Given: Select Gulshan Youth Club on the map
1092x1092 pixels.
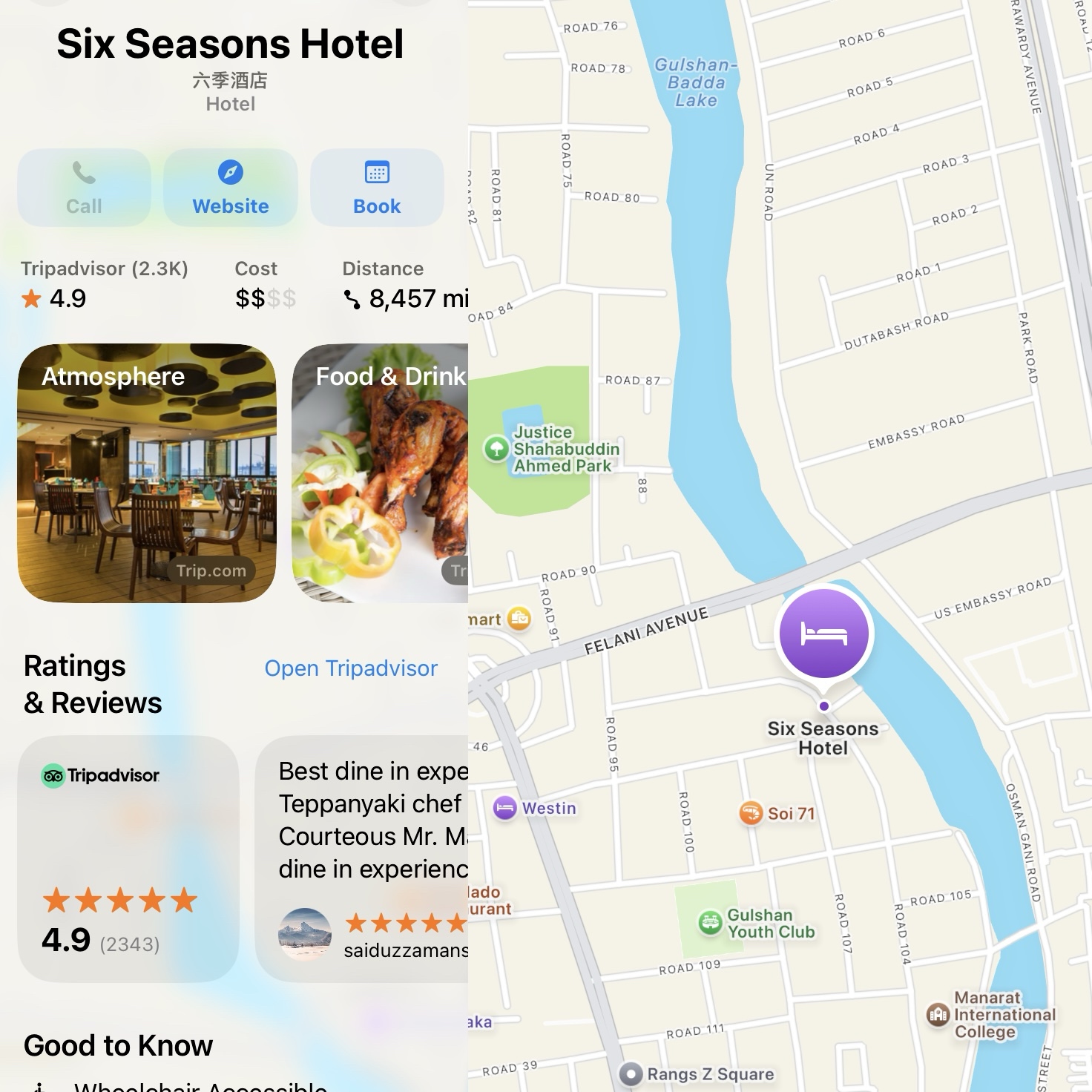Looking at the screenshot, I should (x=710, y=923).
